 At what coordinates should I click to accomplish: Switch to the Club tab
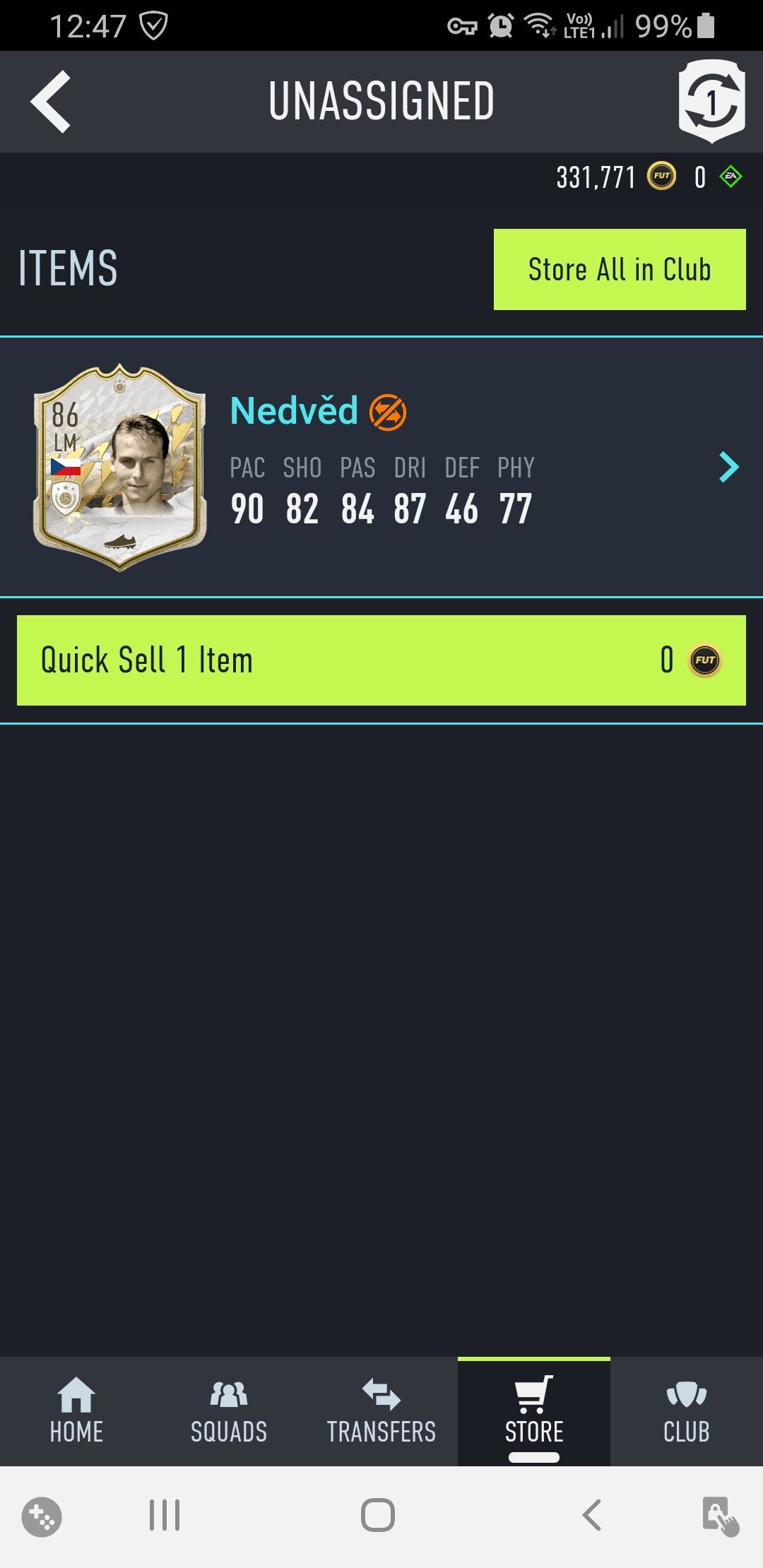[687, 1411]
